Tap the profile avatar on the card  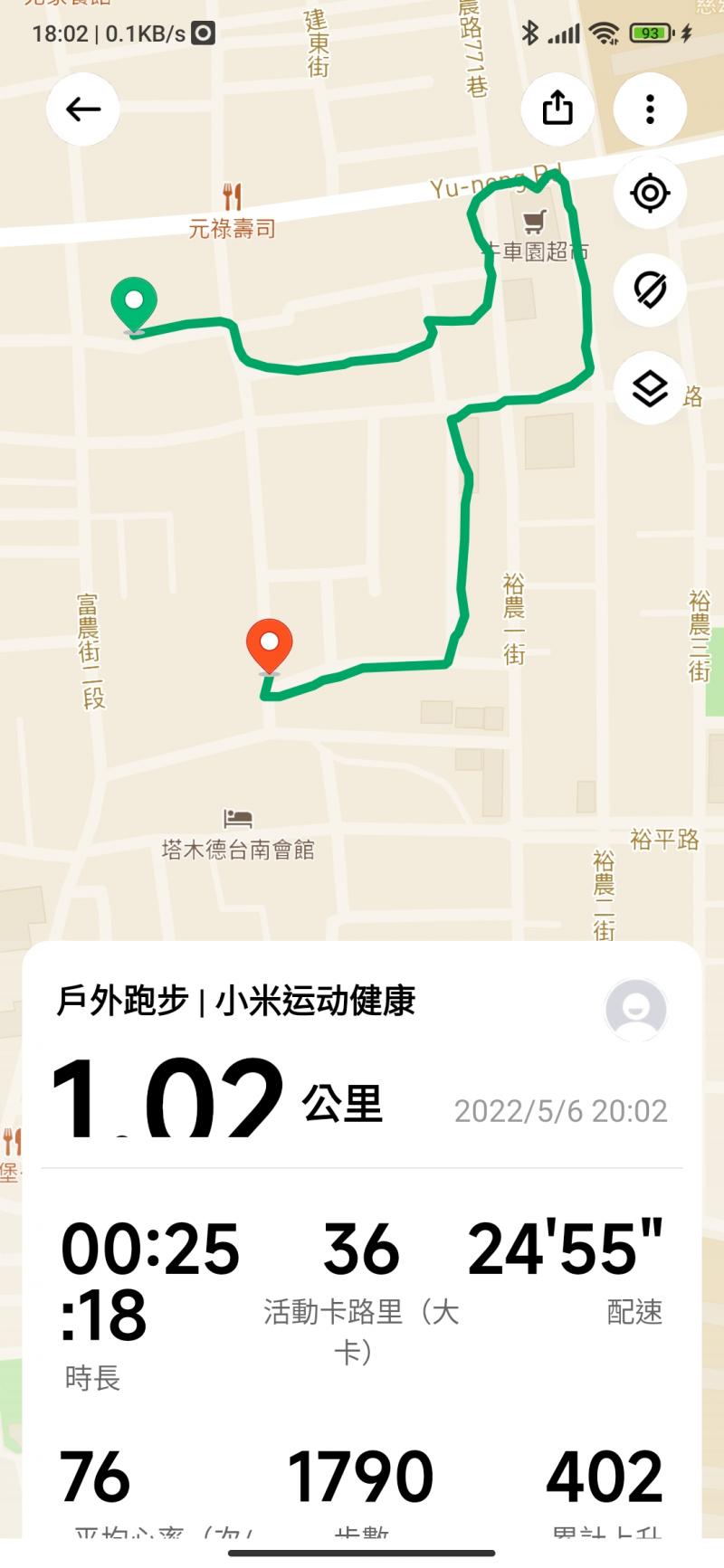635,1009
